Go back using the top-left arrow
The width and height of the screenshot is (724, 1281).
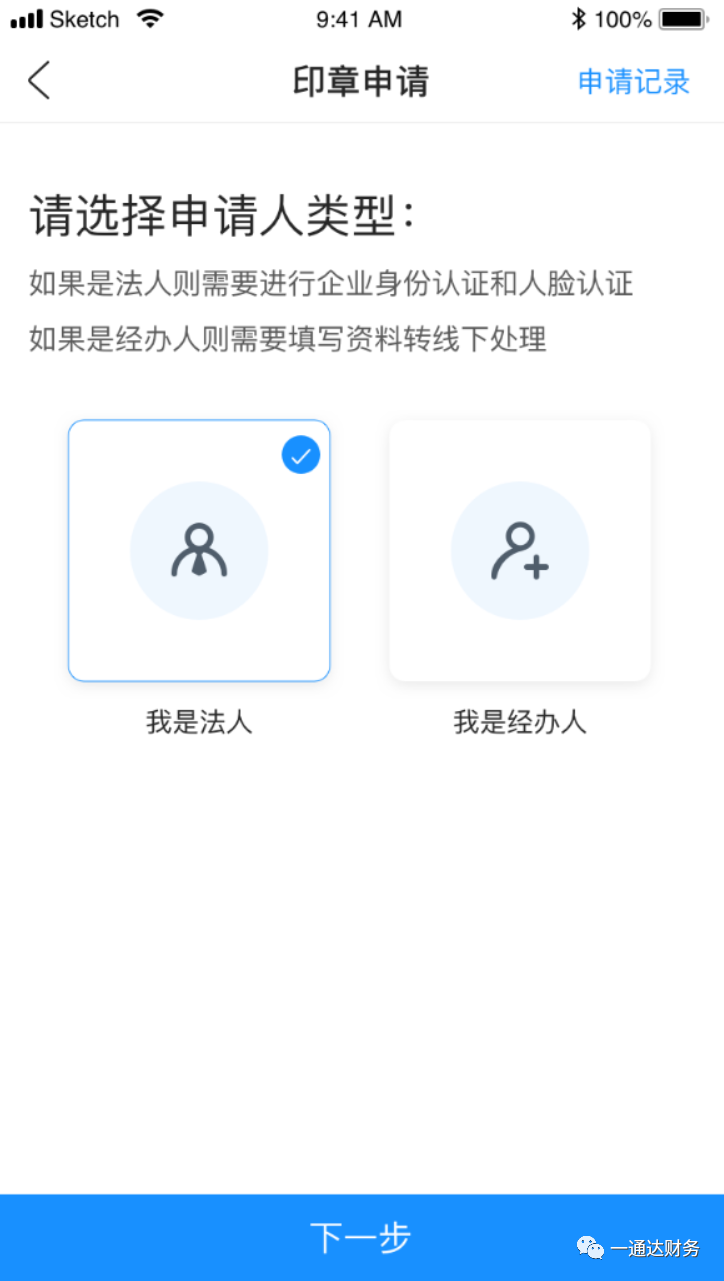coord(39,81)
